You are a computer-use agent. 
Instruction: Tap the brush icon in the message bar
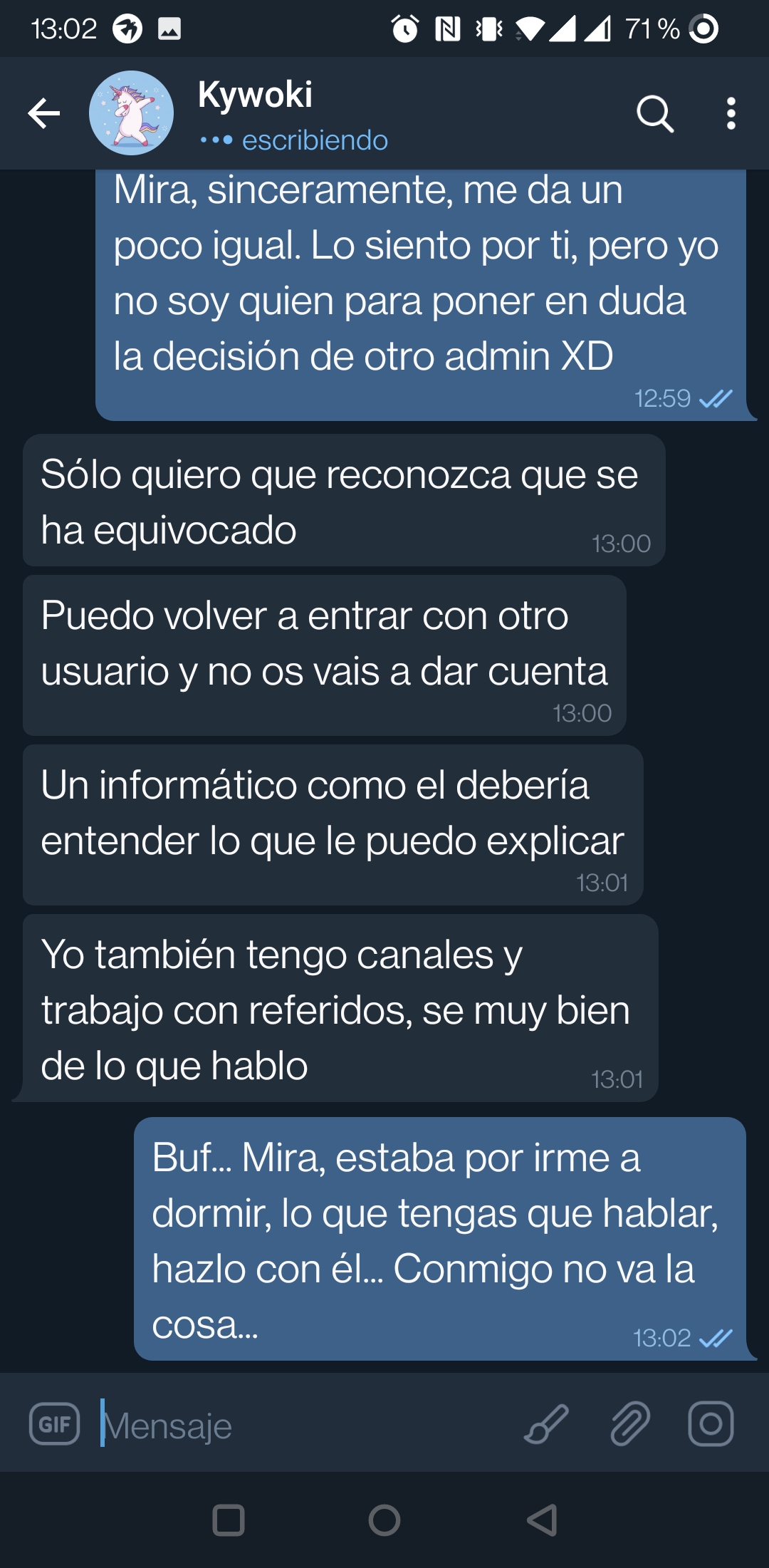[546, 1423]
